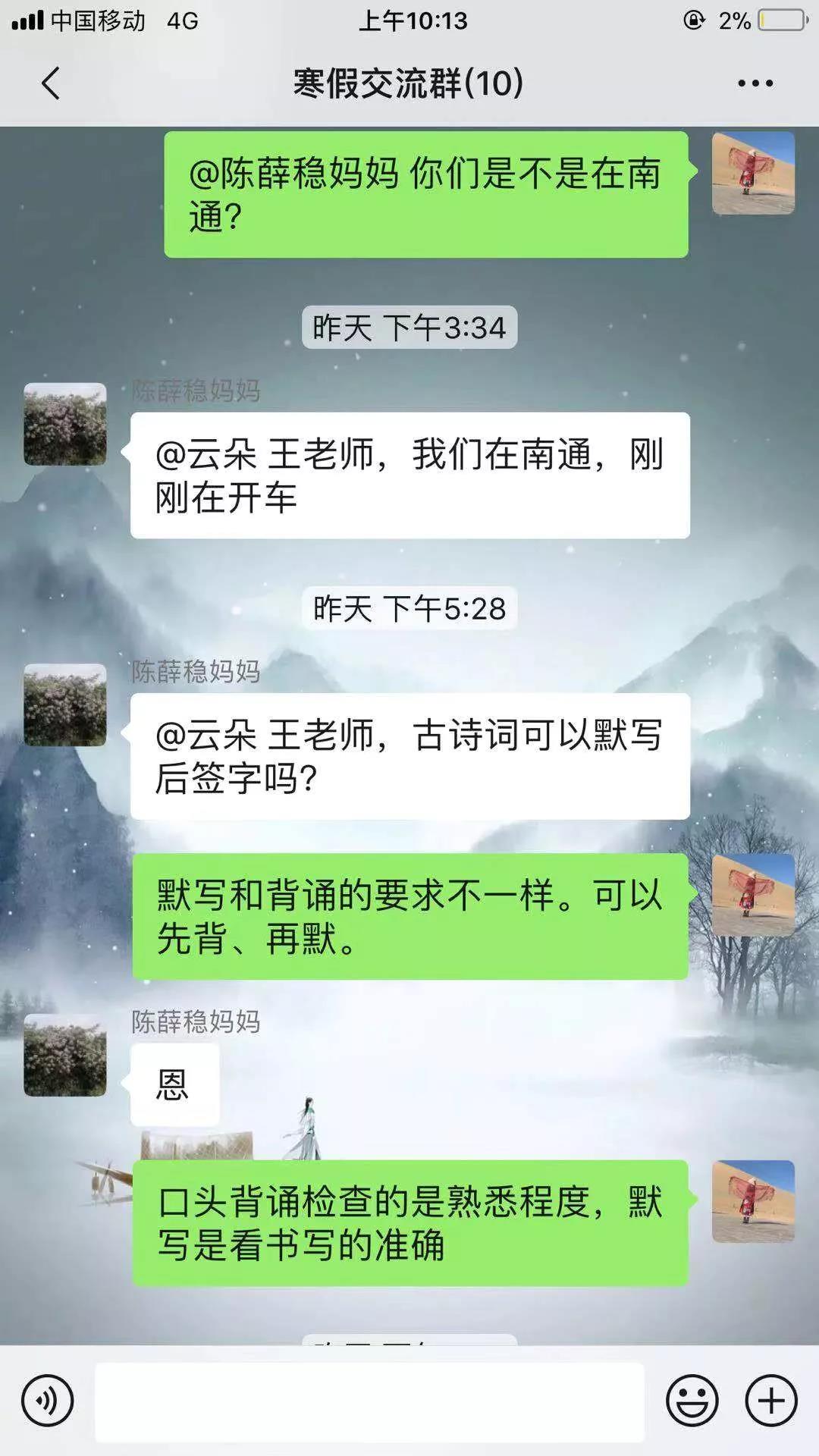This screenshot has width=819, height=1456.
Task: Open the group chat details menu
Action: (x=755, y=83)
